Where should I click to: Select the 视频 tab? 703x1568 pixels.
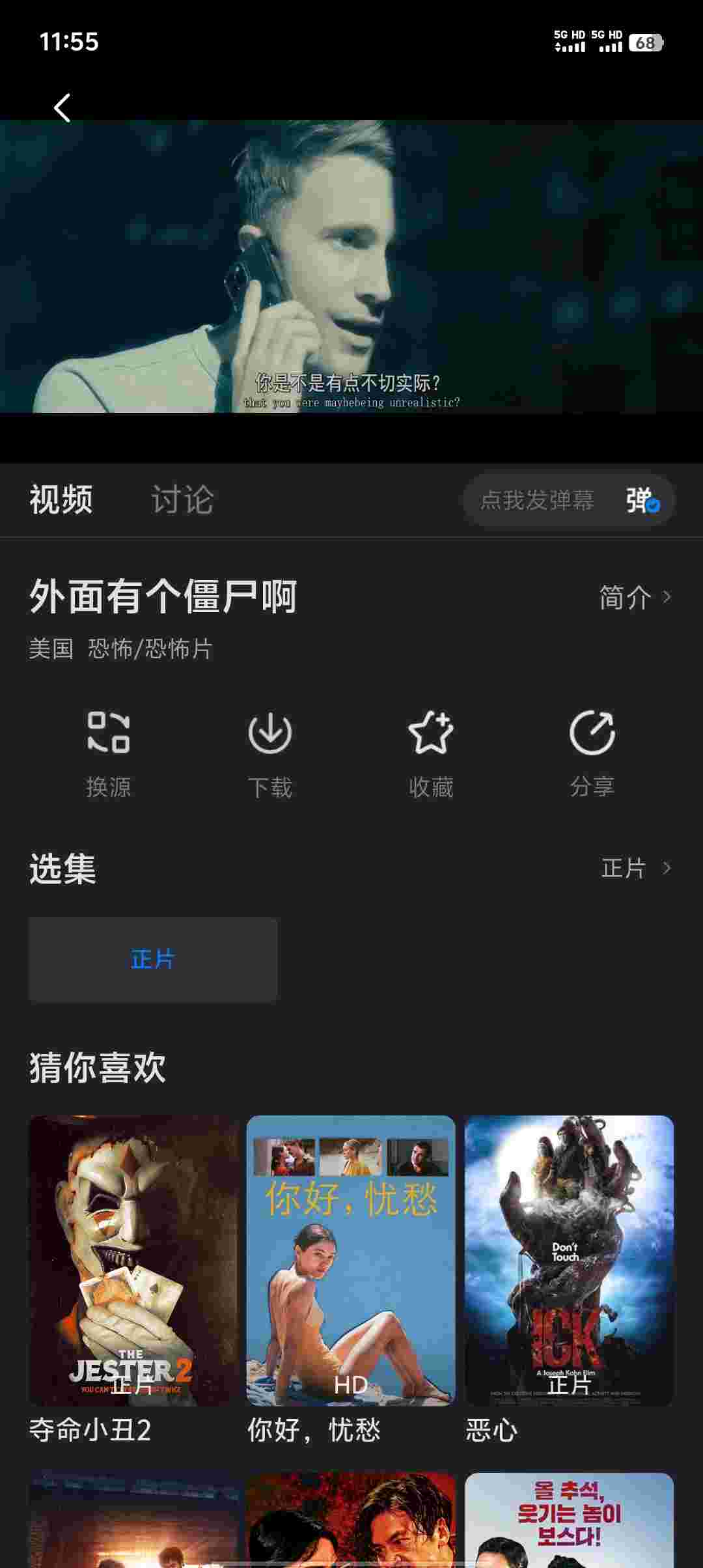pyautogui.click(x=61, y=499)
